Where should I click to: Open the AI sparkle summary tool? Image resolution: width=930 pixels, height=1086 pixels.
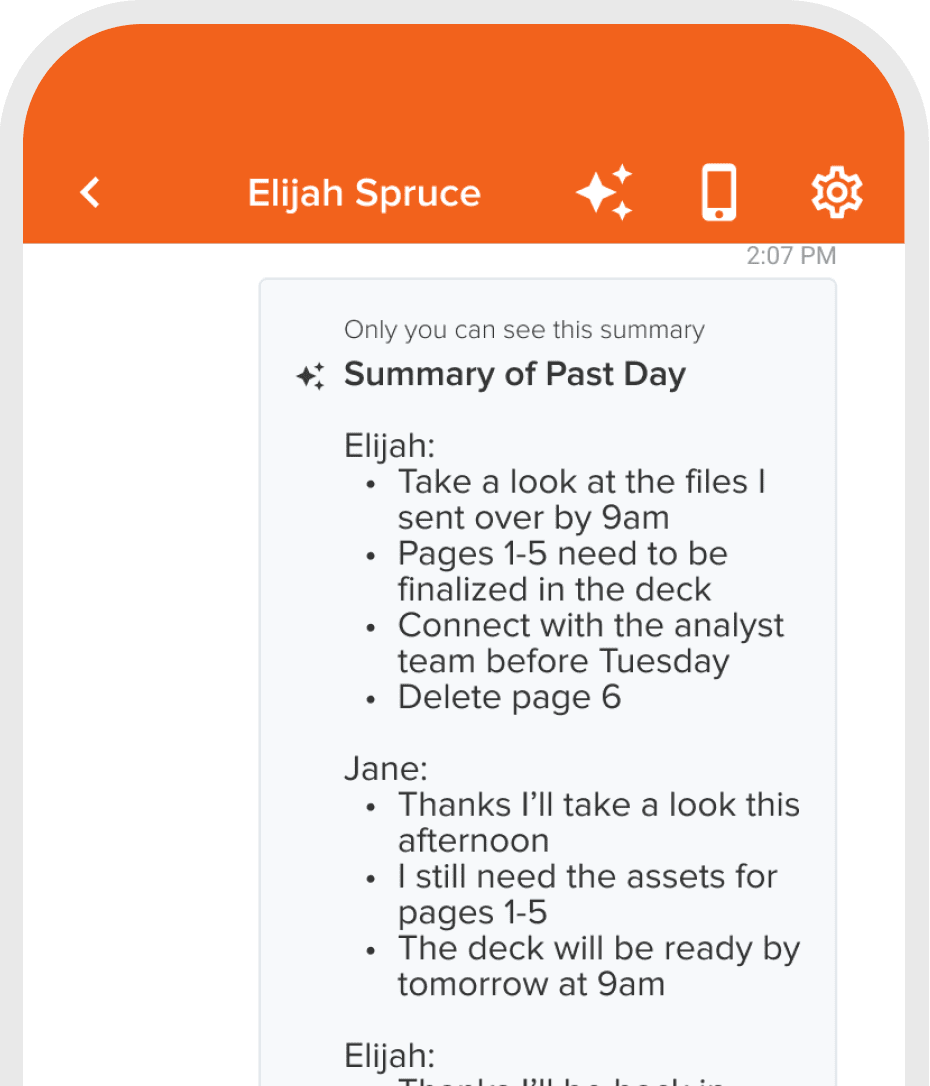point(604,192)
